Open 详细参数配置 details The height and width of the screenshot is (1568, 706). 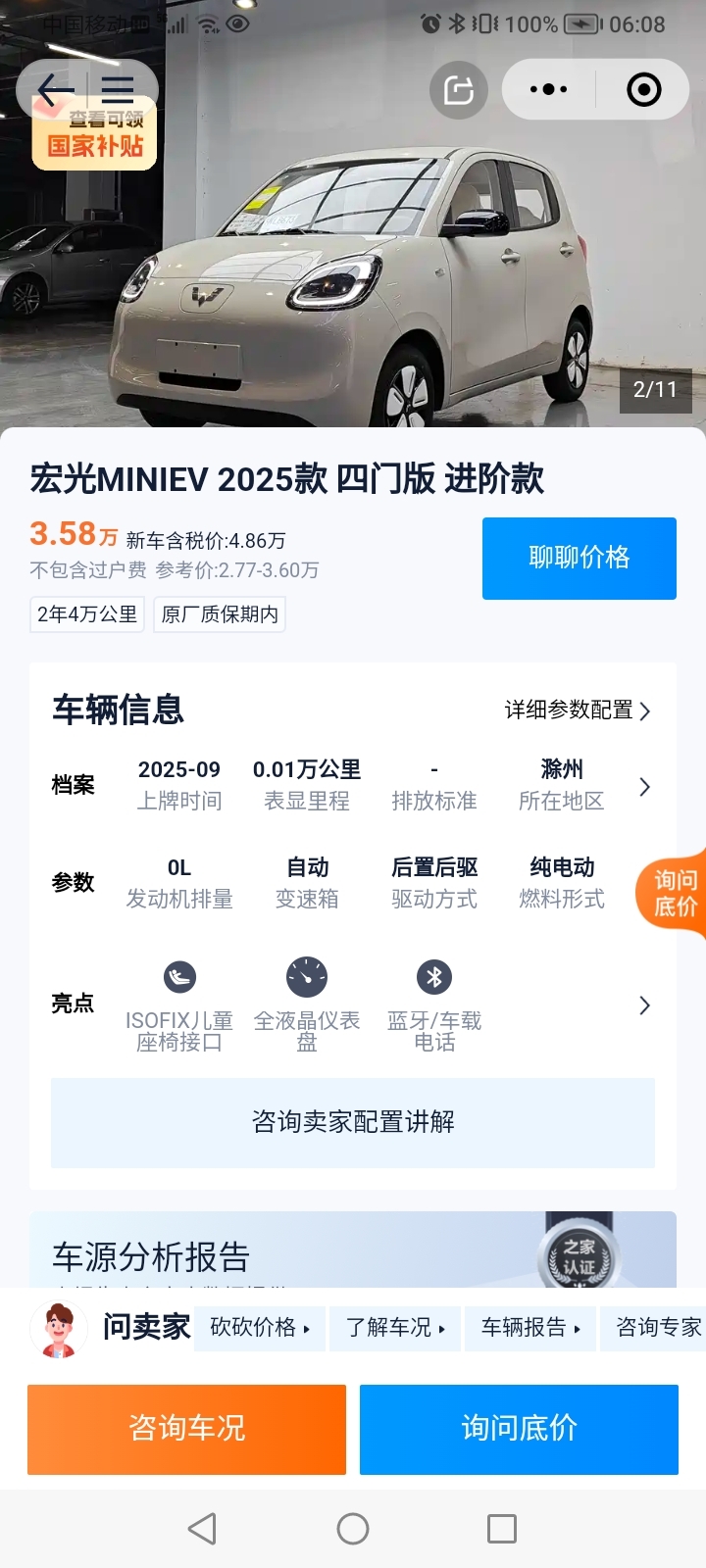tap(577, 710)
